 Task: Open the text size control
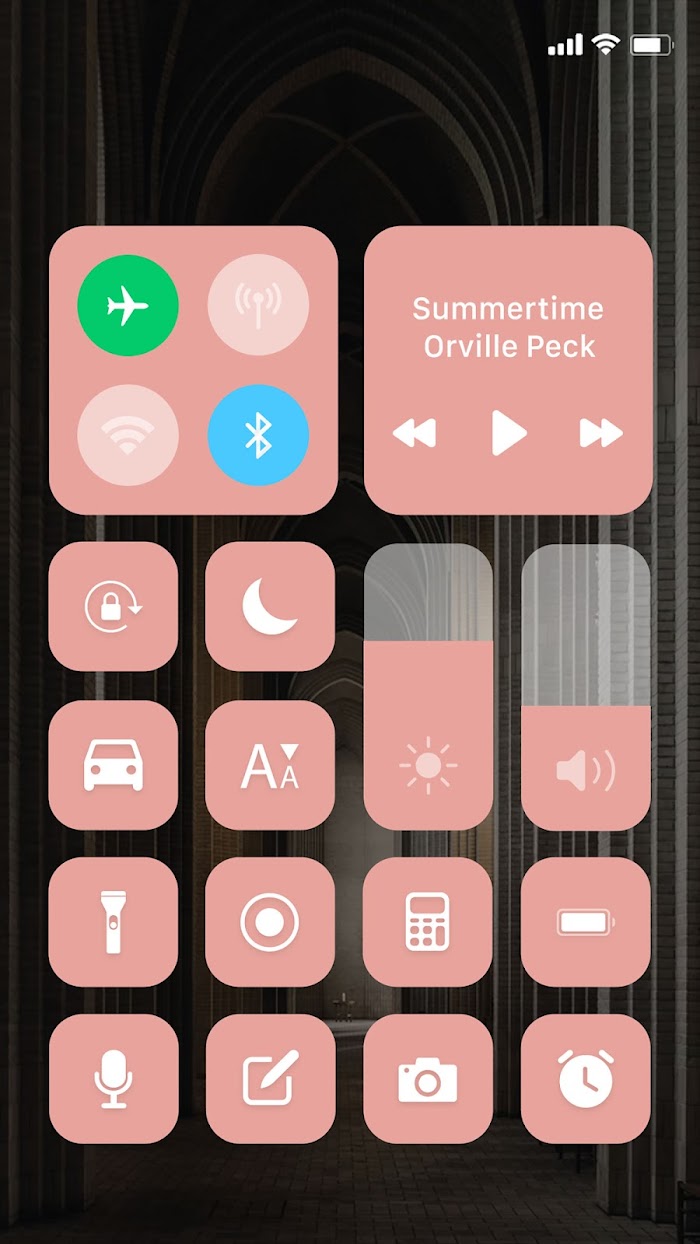pos(270,765)
